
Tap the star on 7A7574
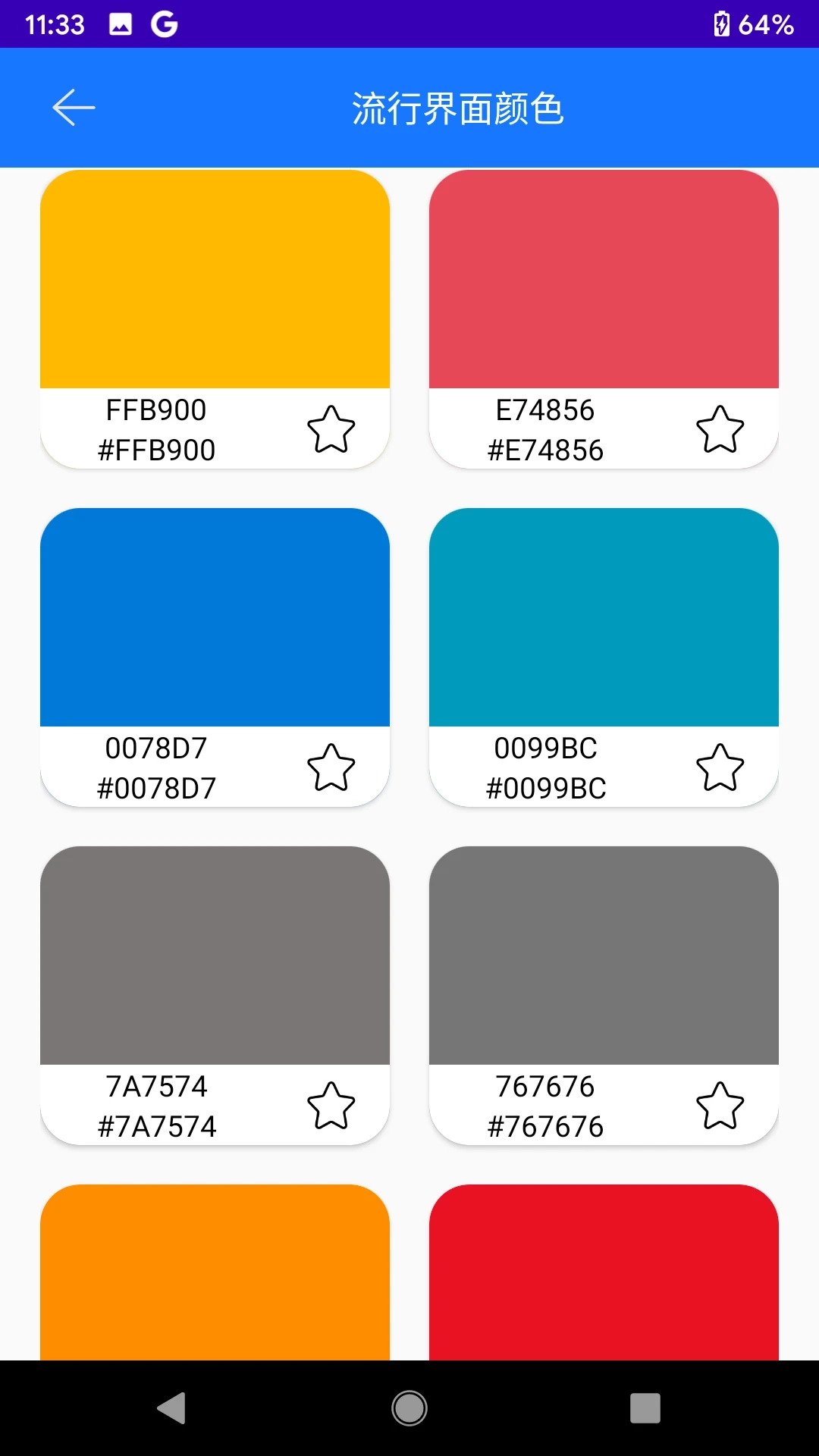click(x=331, y=1106)
